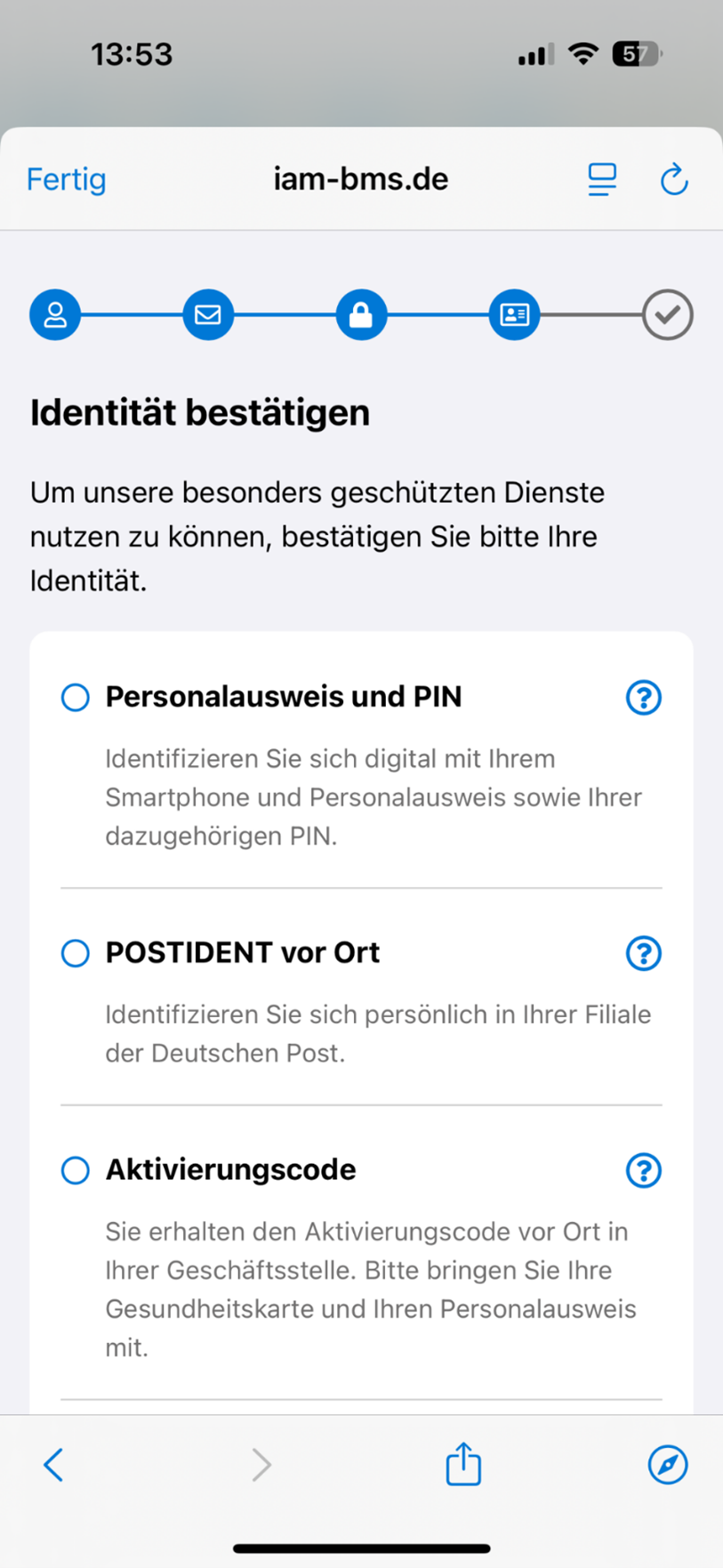The image size is (723, 1568).
Task: Open page in Safari compass icon
Action: coord(668,1465)
